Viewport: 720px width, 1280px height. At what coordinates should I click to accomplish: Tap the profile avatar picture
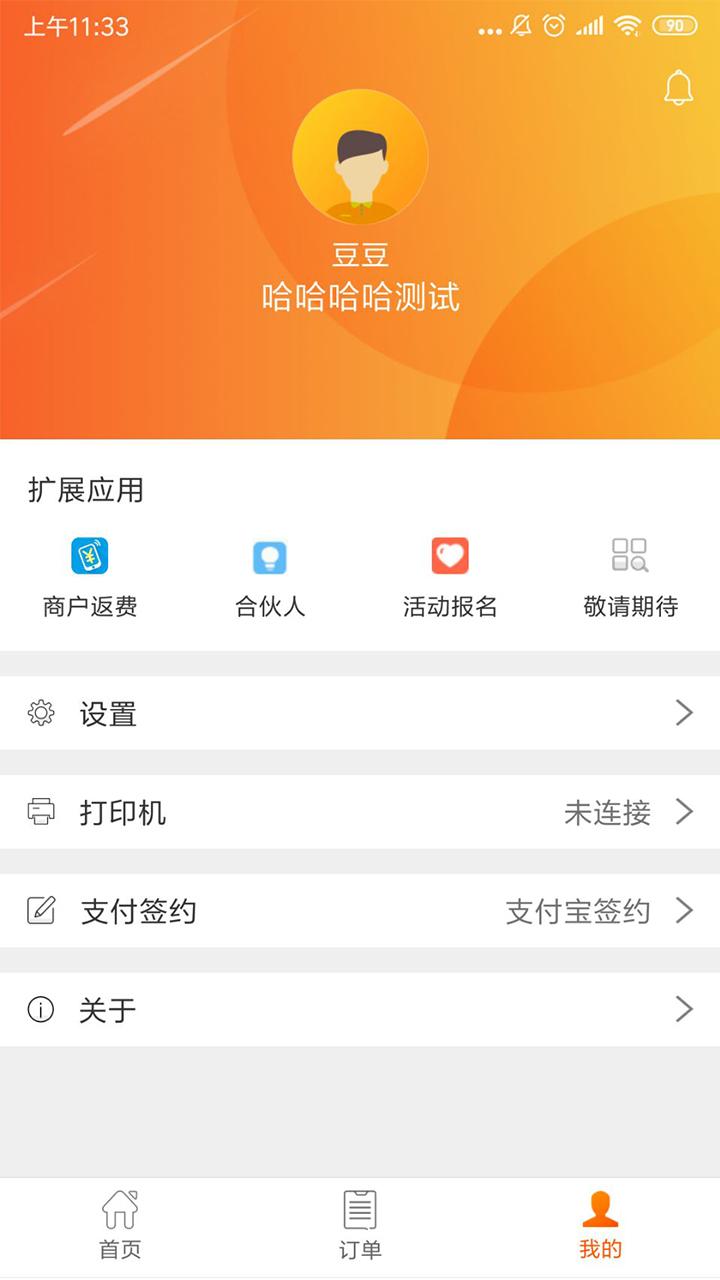[360, 157]
